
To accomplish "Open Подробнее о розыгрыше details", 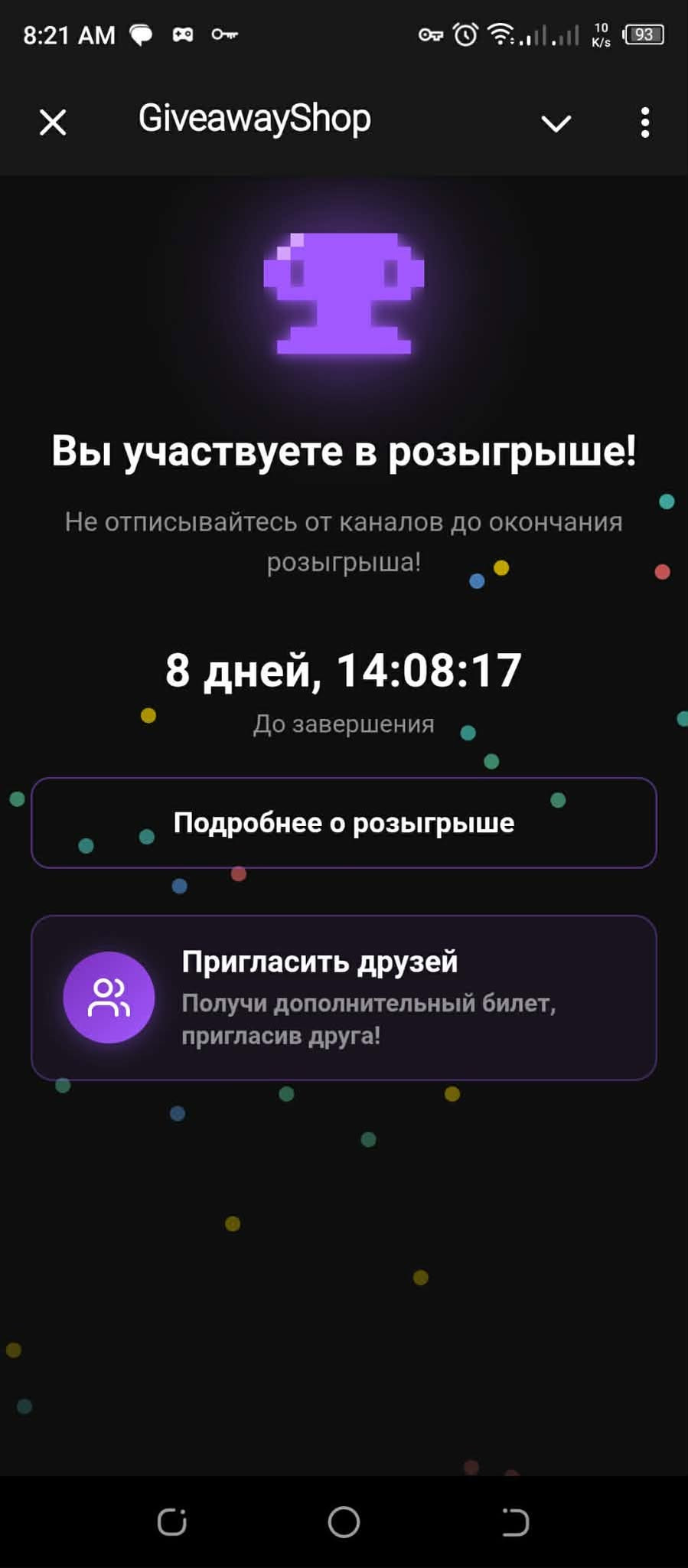I will tap(344, 823).
